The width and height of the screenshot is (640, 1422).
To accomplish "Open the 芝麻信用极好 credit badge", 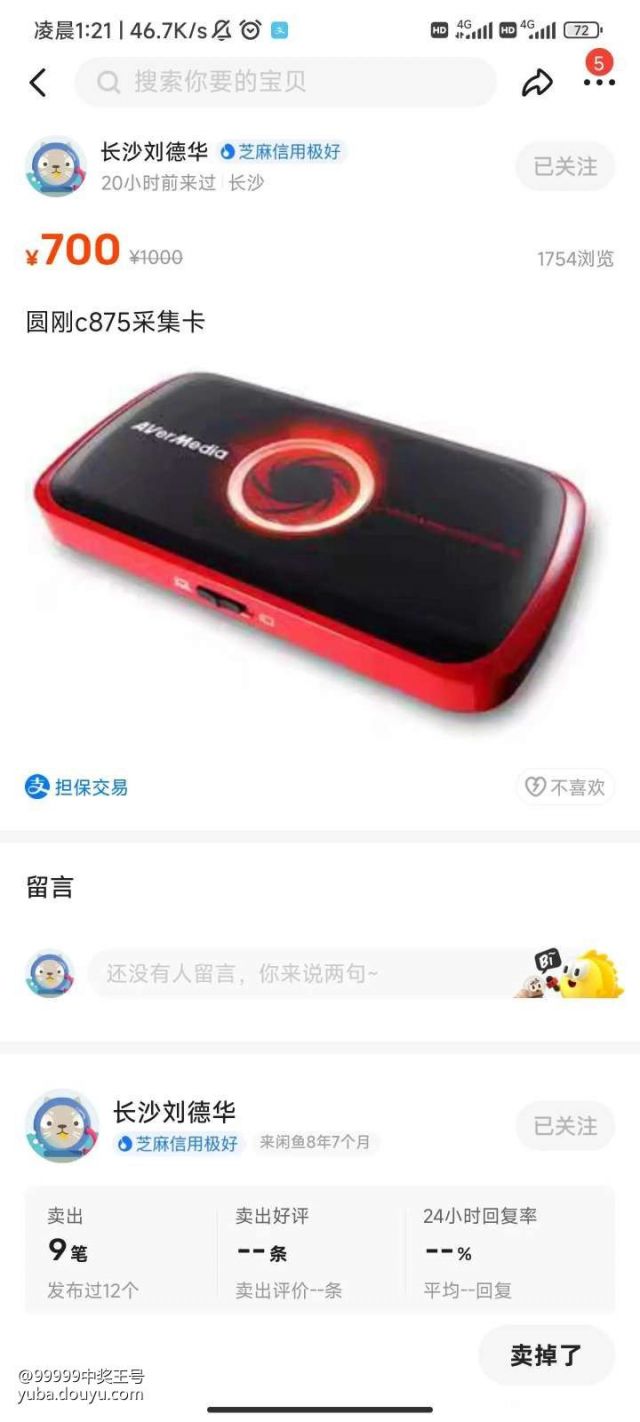I will 281,152.
